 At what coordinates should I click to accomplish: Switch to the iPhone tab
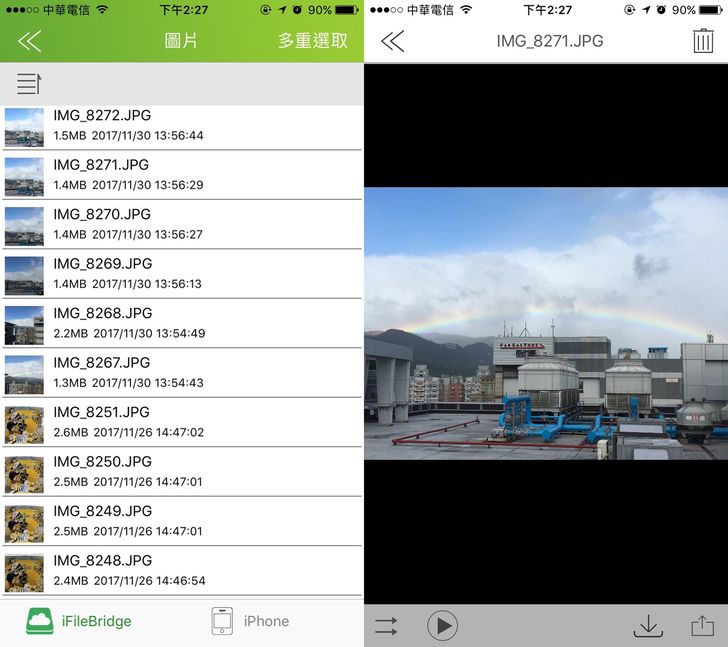[x=250, y=621]
